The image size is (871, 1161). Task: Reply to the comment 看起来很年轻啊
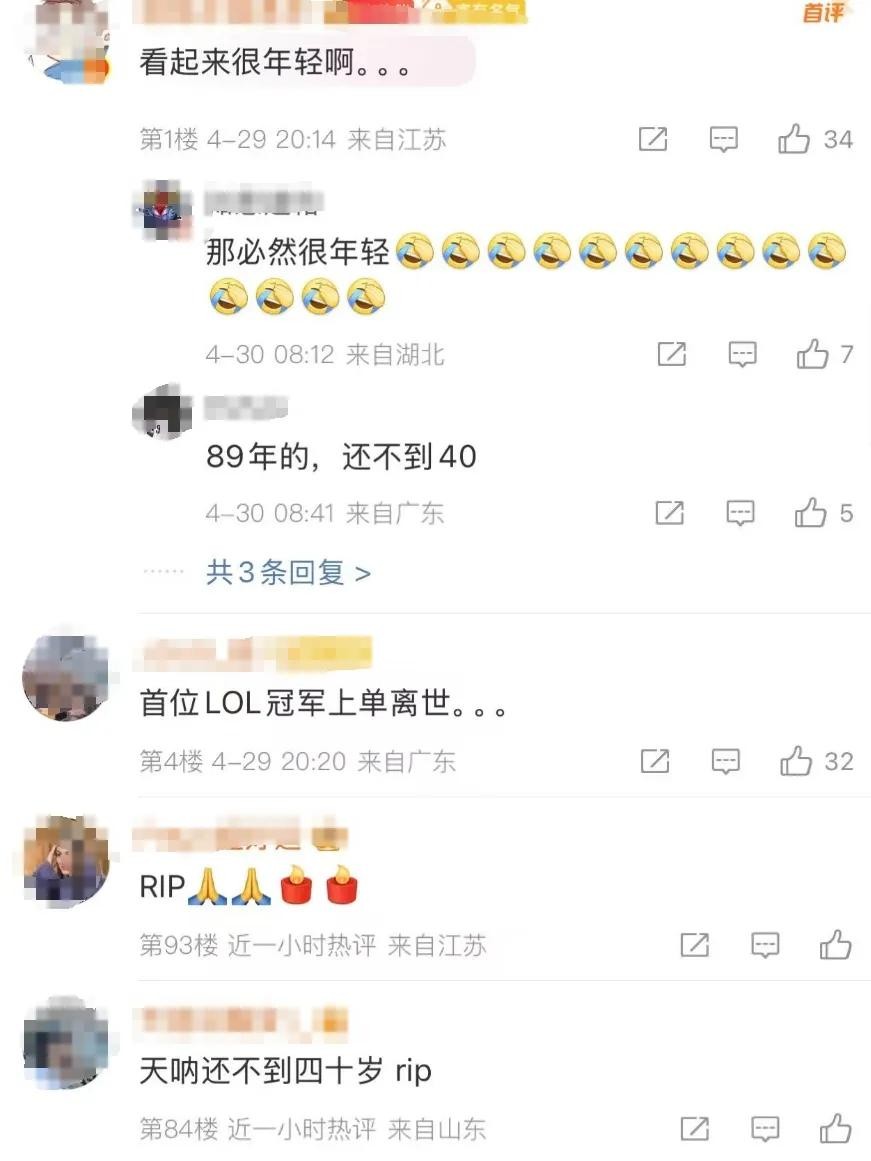point(723,139)
